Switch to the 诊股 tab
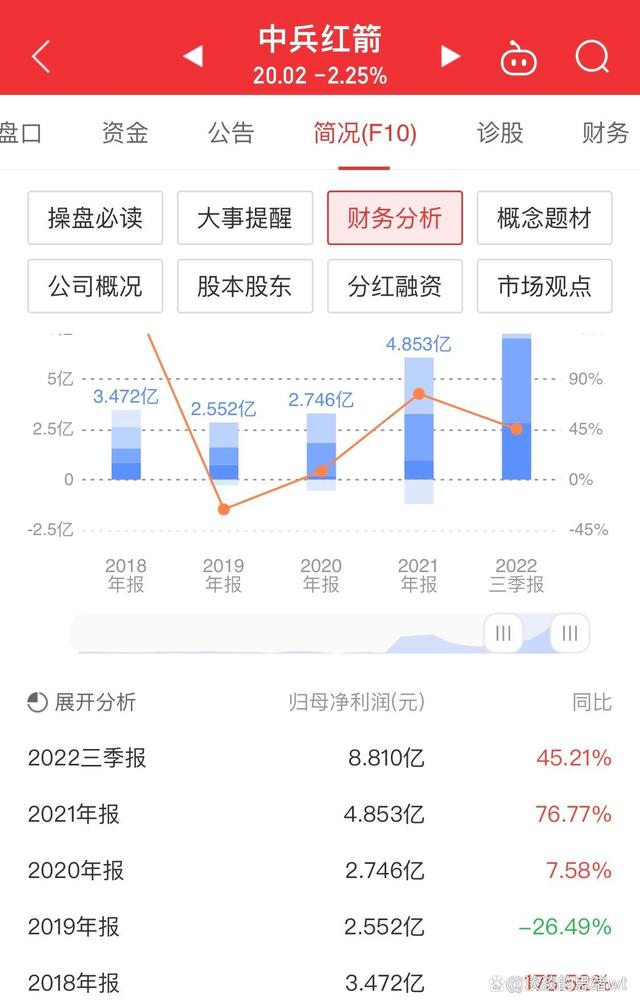 (x=500, y=133)
